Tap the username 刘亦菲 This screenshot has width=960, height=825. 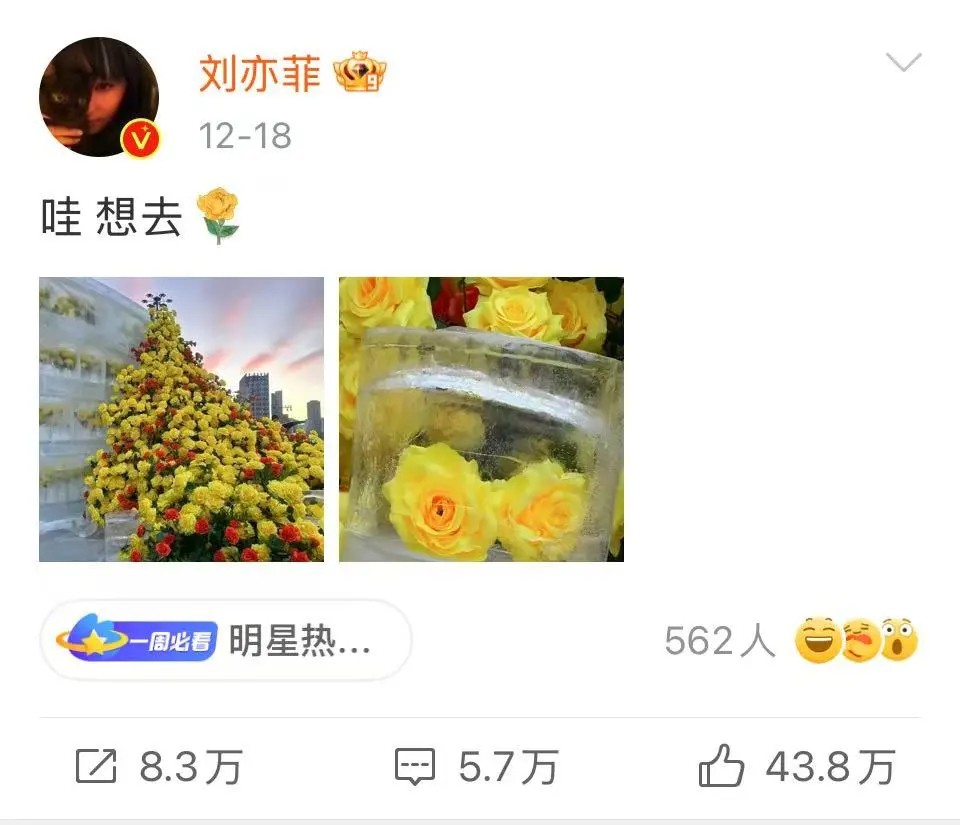coord(259,73)
